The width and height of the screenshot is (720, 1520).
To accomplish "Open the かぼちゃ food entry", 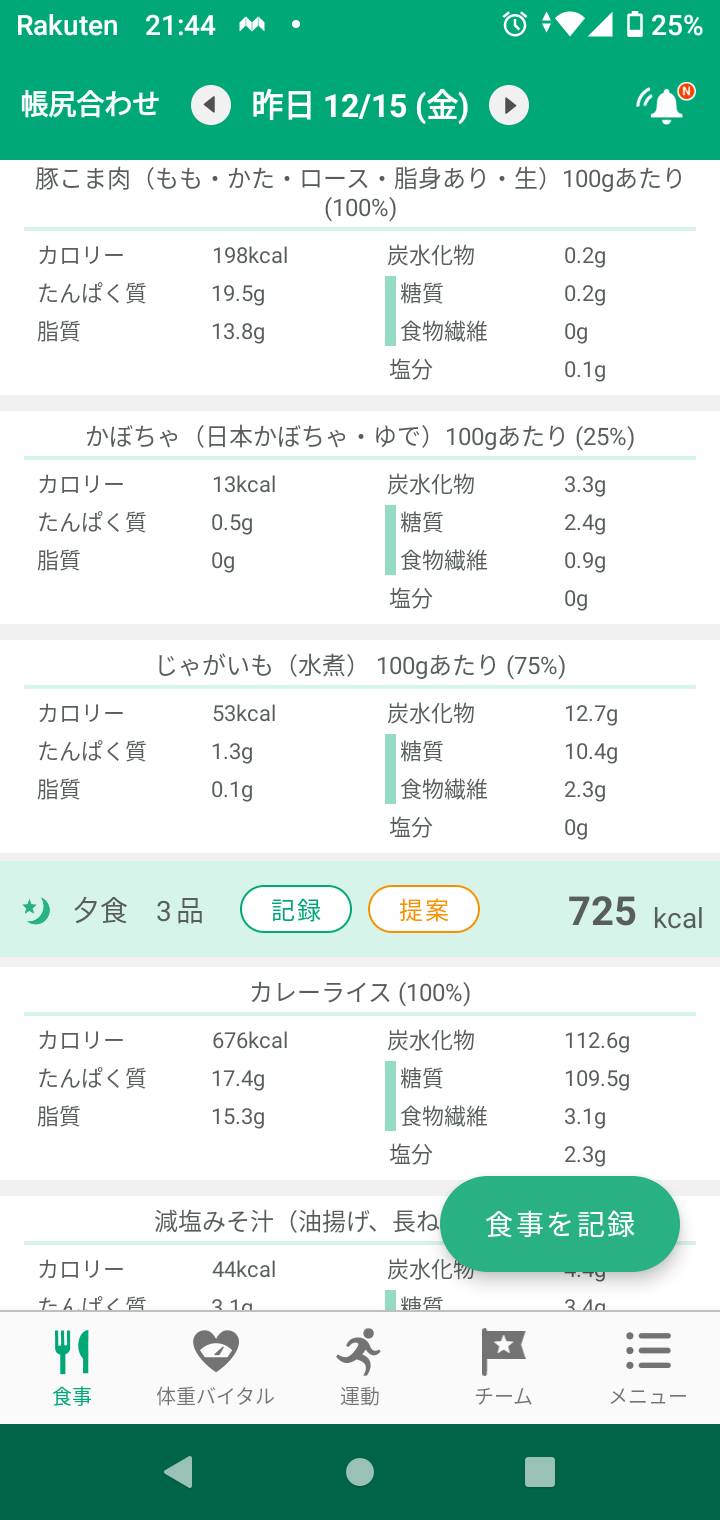I will 360,517.
